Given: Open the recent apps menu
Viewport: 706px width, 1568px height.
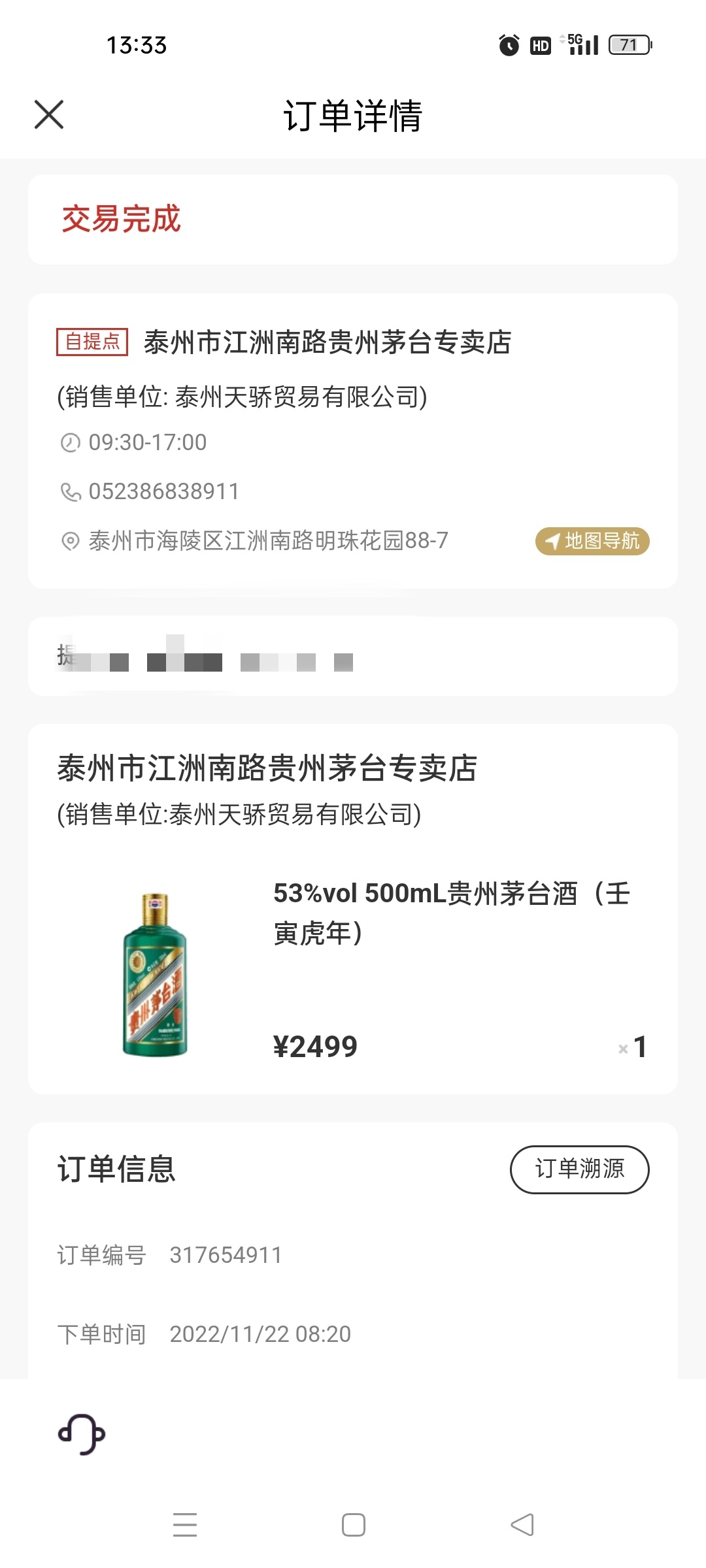Looking at the screenshot, I should coord(185,1525).
